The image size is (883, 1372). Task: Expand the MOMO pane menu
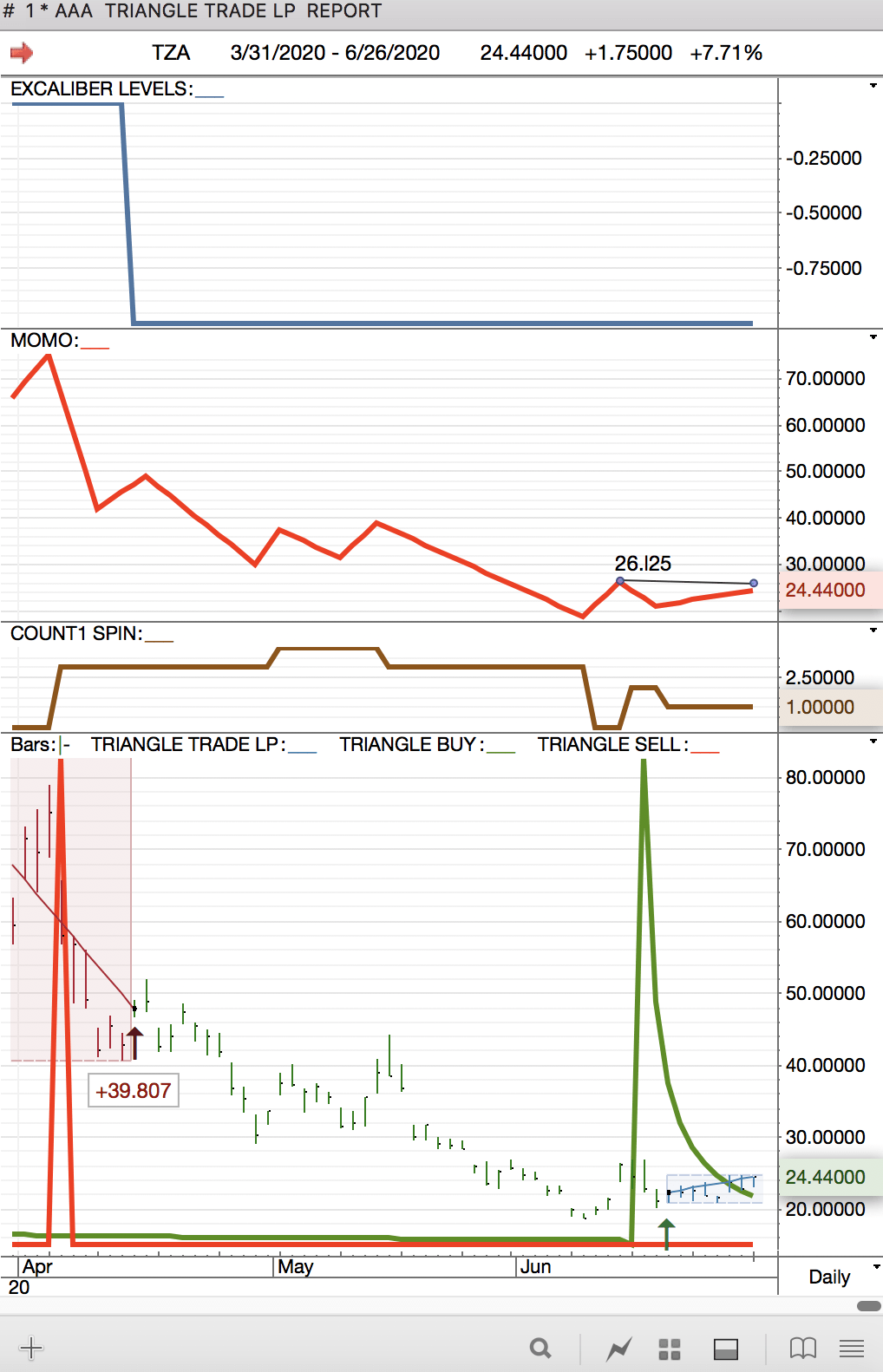click(873, 337)
